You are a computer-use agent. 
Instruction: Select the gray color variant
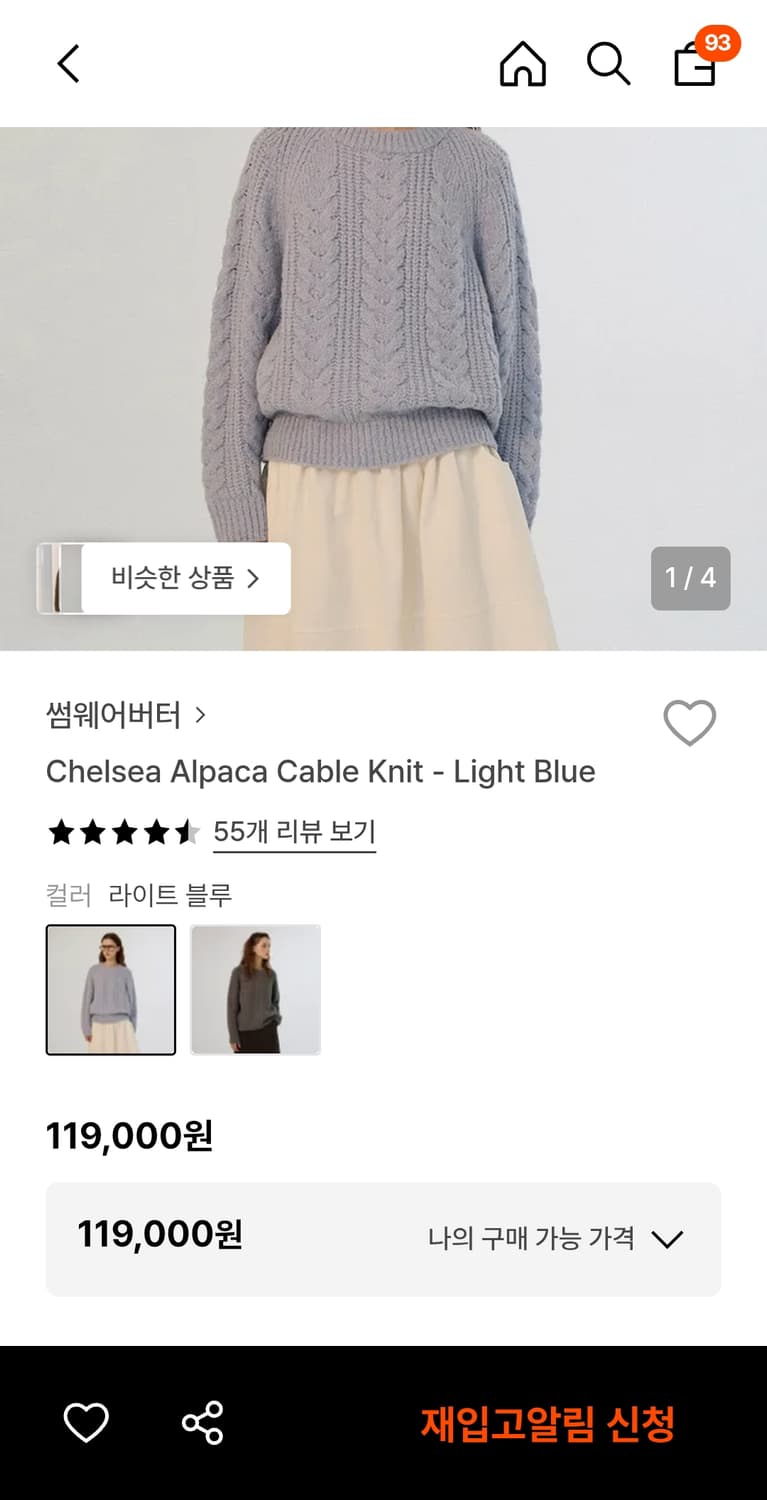point(255,989)
